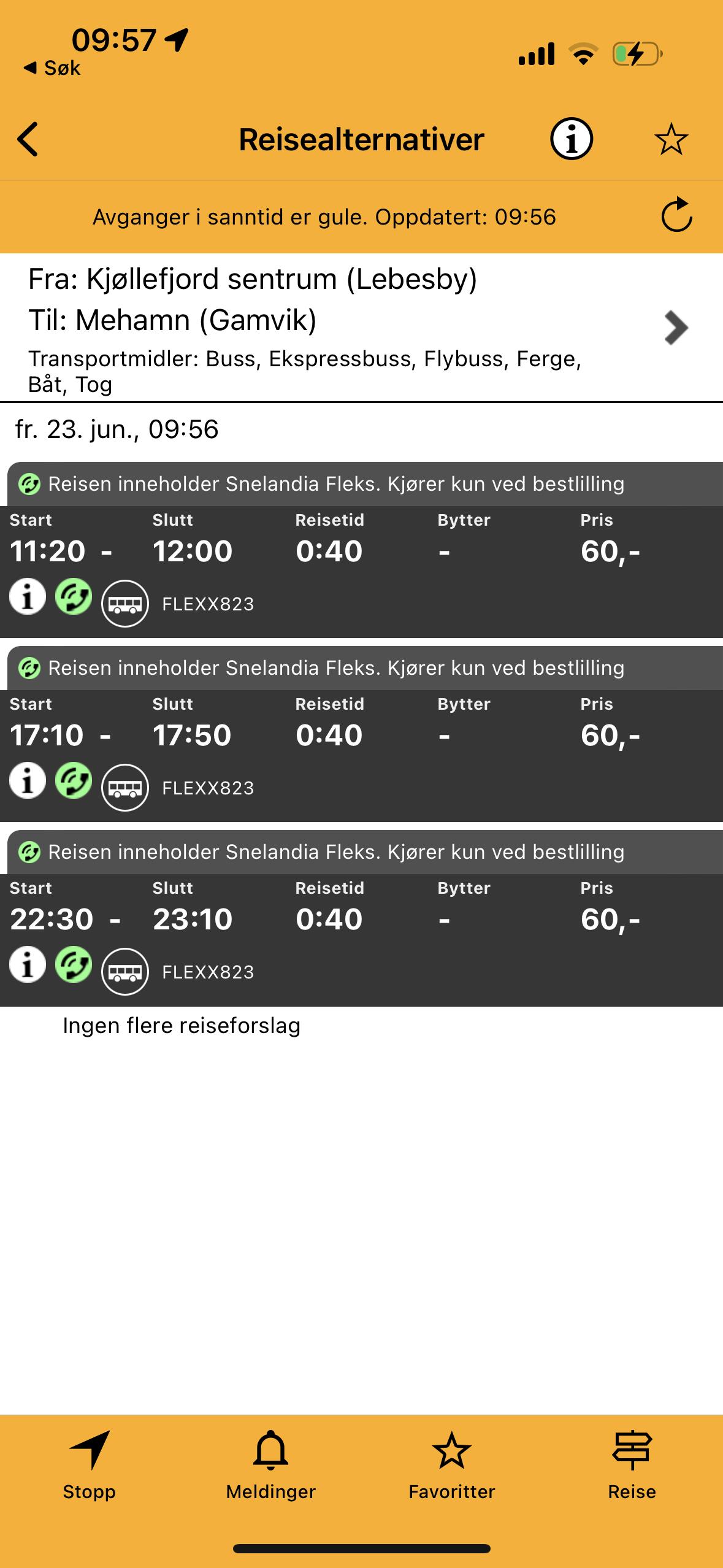
Task: Switch to the Favoritter tab
Action: pyautogui.click(x=451, y=1466)
